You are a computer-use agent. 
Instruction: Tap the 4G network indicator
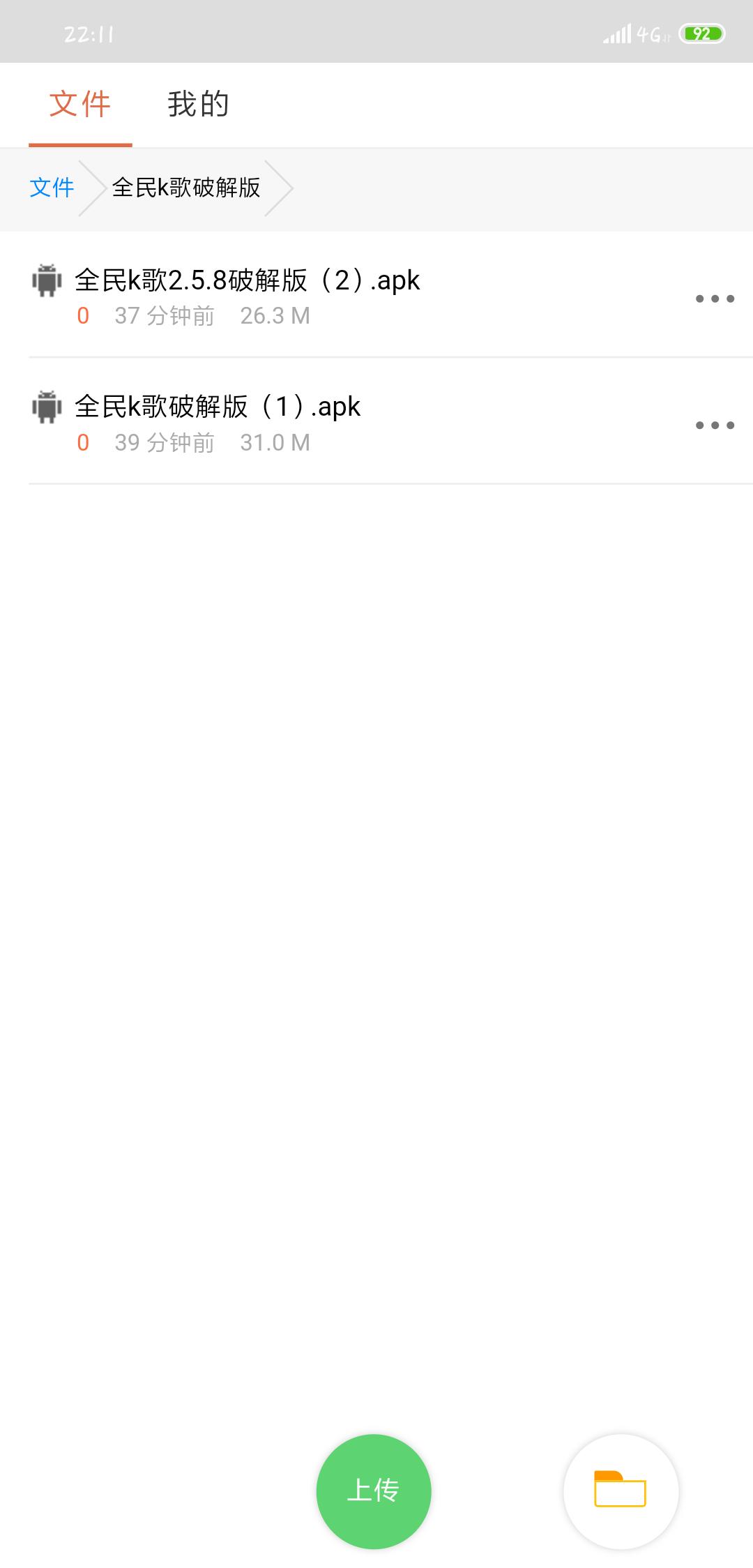pos(649,31)
